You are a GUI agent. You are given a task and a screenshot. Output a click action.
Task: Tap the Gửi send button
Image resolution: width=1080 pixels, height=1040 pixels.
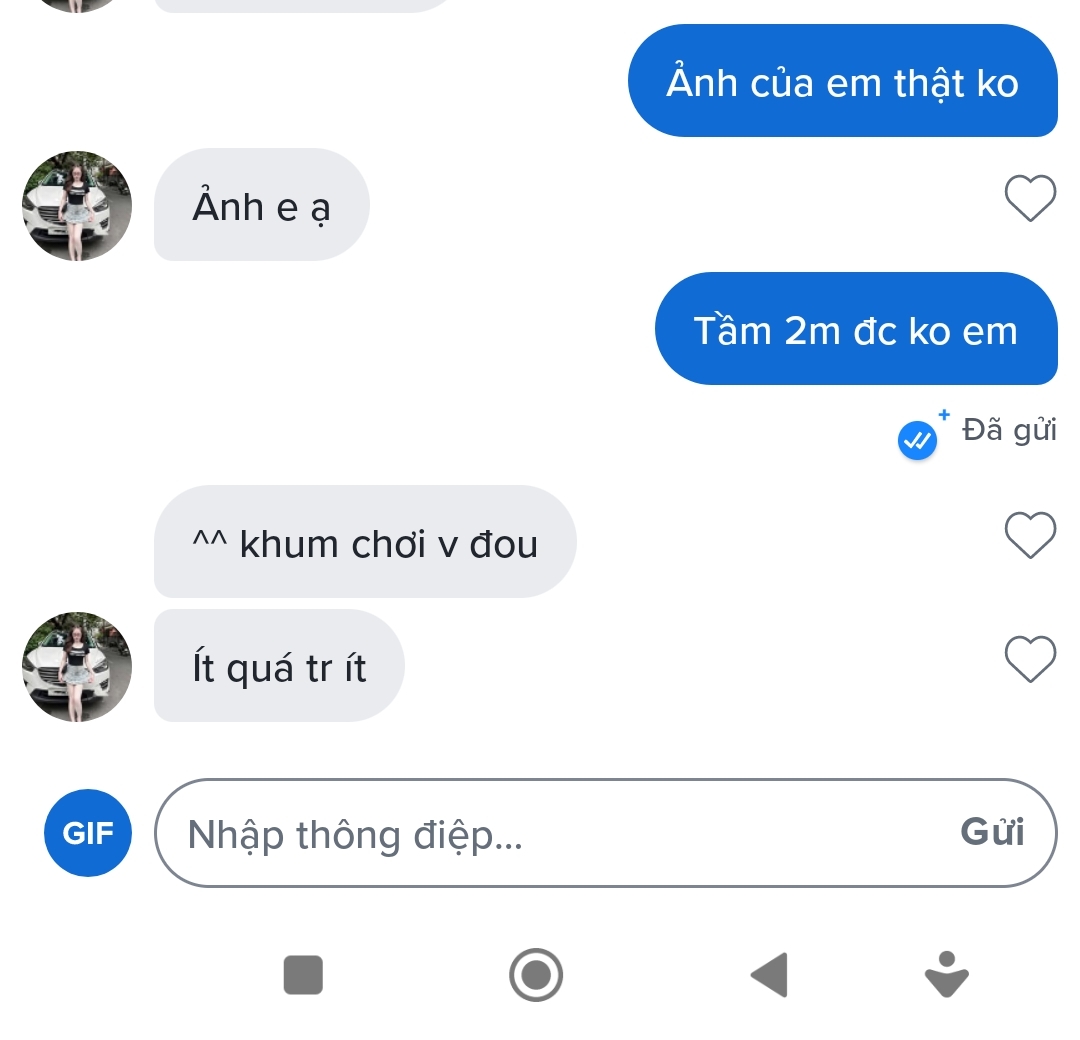[x=992, y=832]
